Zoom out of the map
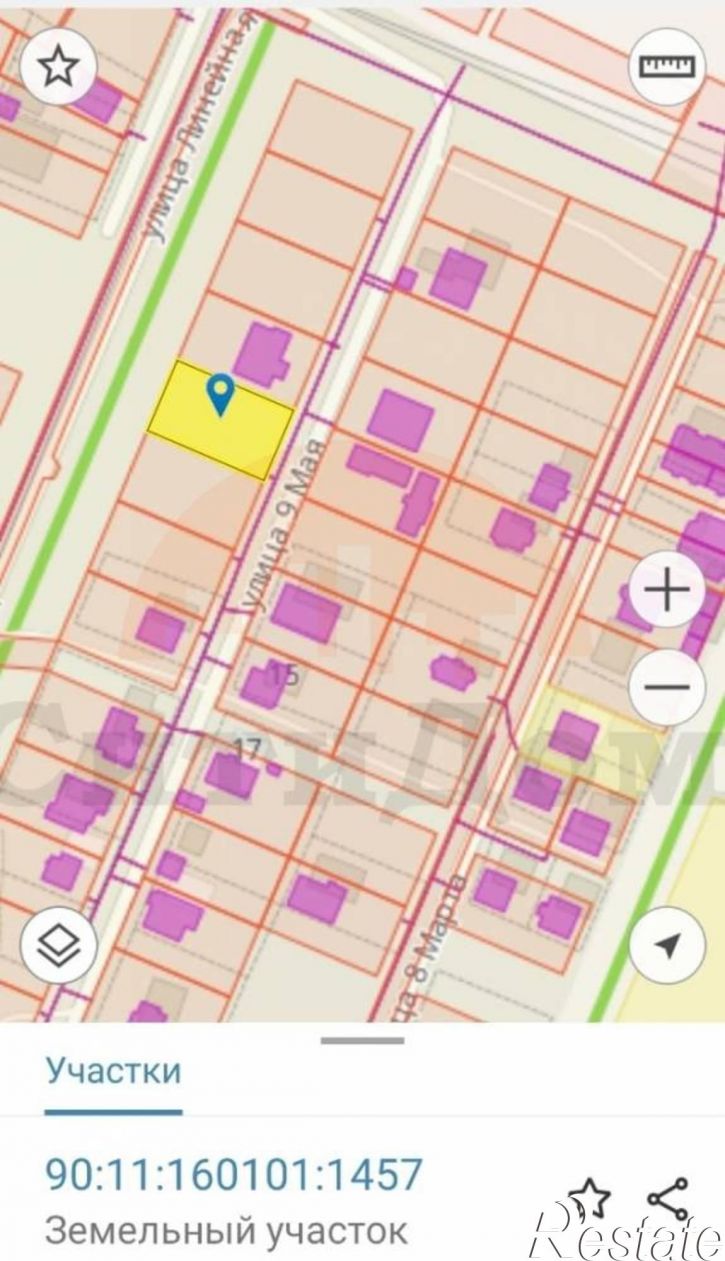Screen dimensions: 725x1261 click(x=666, y=686)
